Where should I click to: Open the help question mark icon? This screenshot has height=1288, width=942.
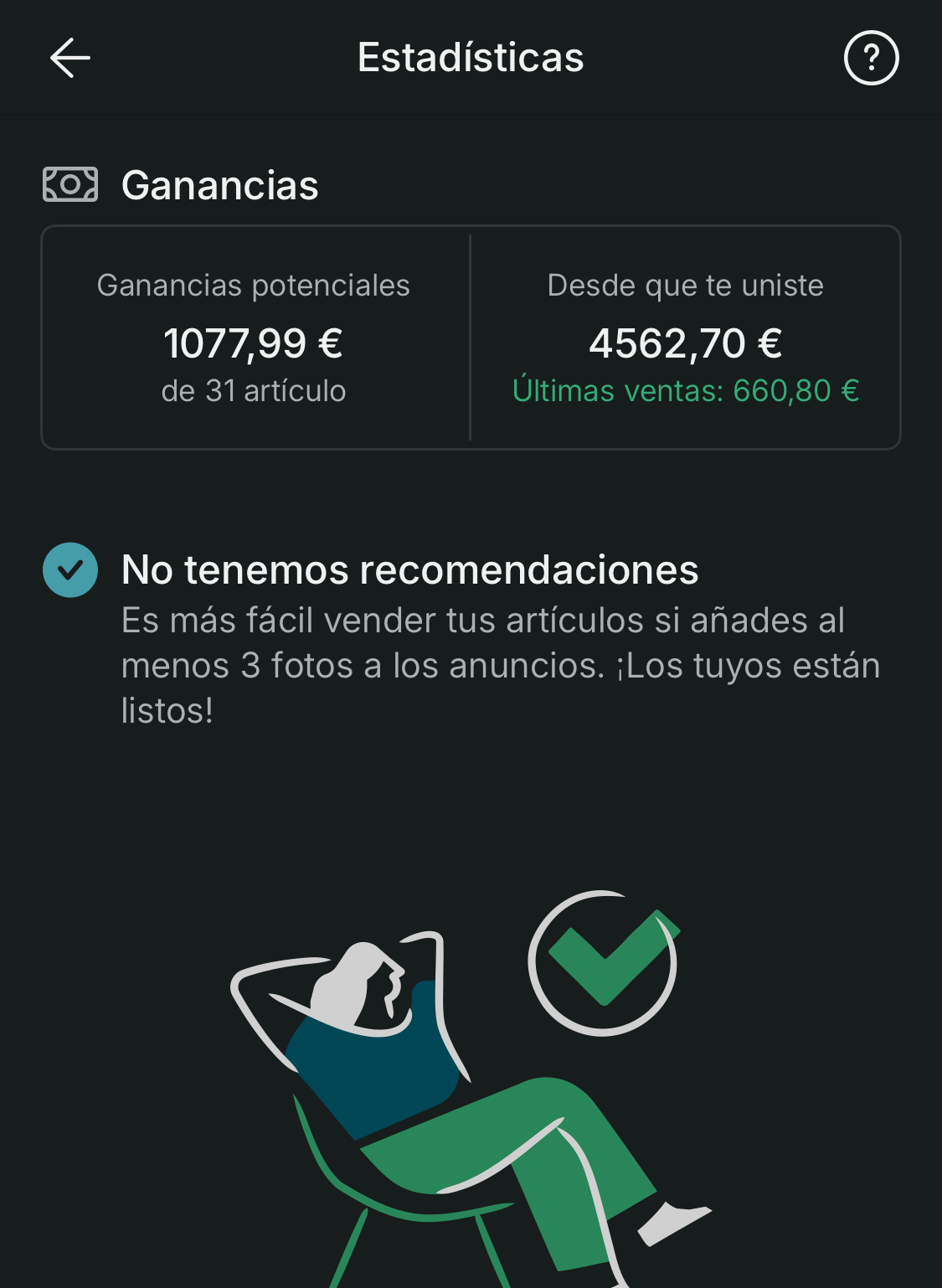point(871,58)
